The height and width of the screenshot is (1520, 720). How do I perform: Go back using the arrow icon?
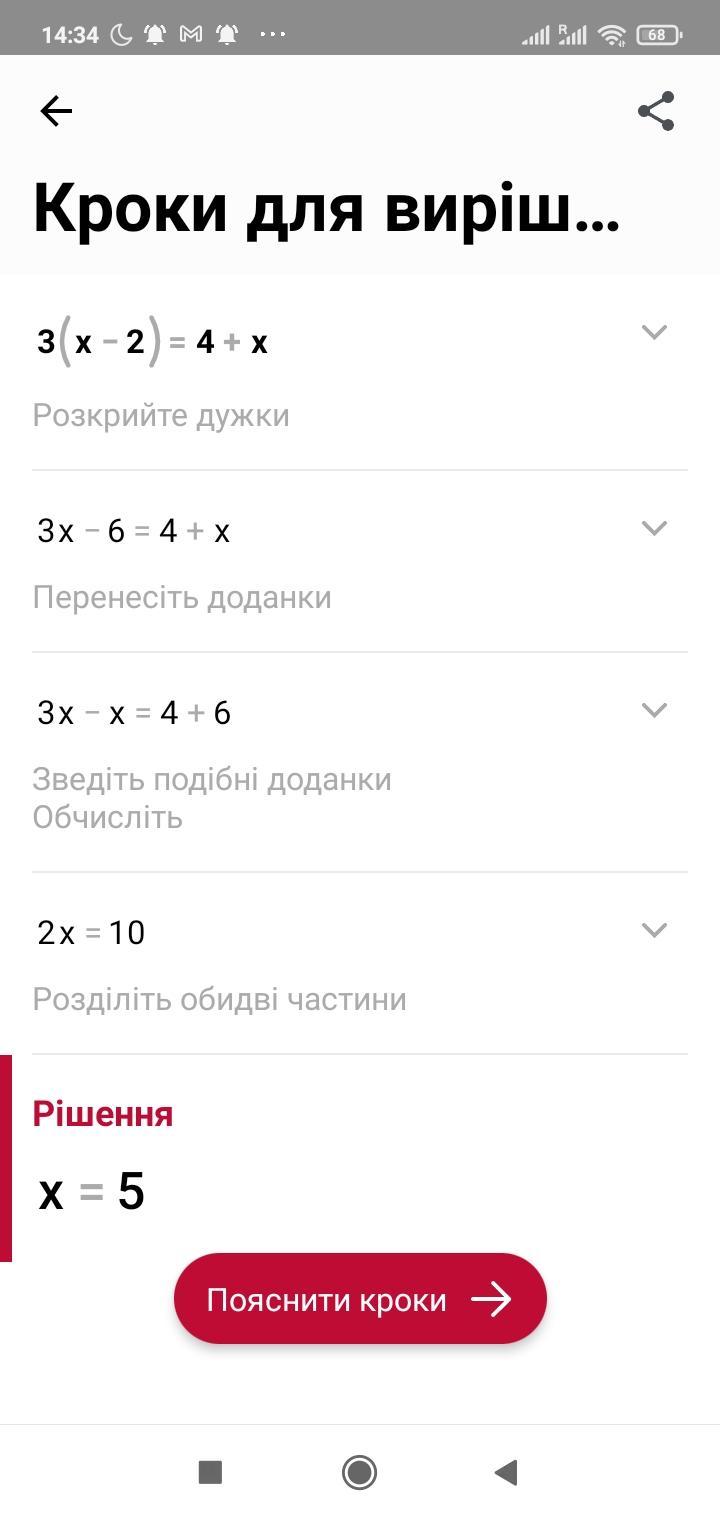[x=56, y=111]
